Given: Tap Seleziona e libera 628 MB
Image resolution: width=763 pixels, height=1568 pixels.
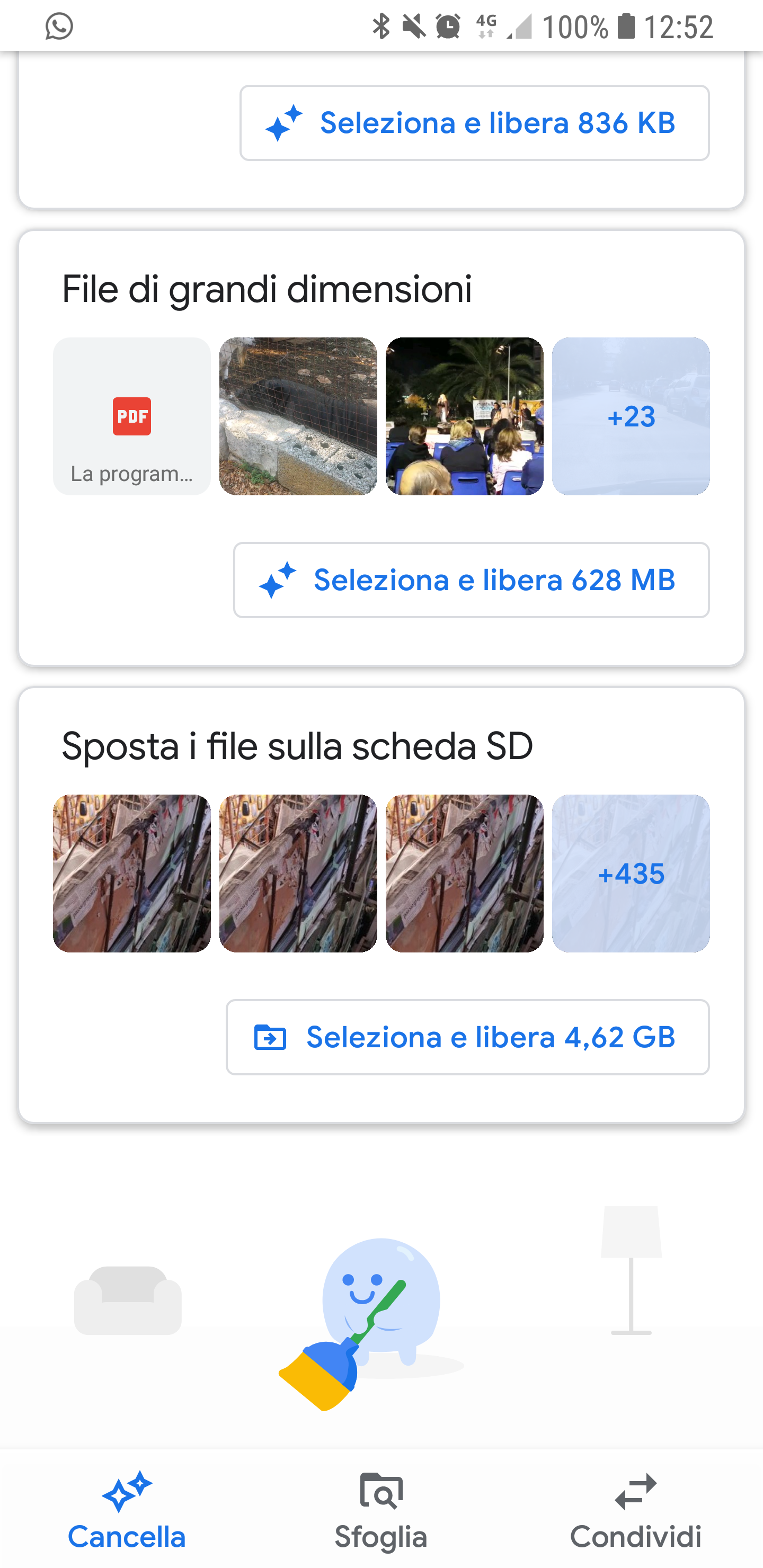Looking at the screenshot, I should [x=471, y=580].
